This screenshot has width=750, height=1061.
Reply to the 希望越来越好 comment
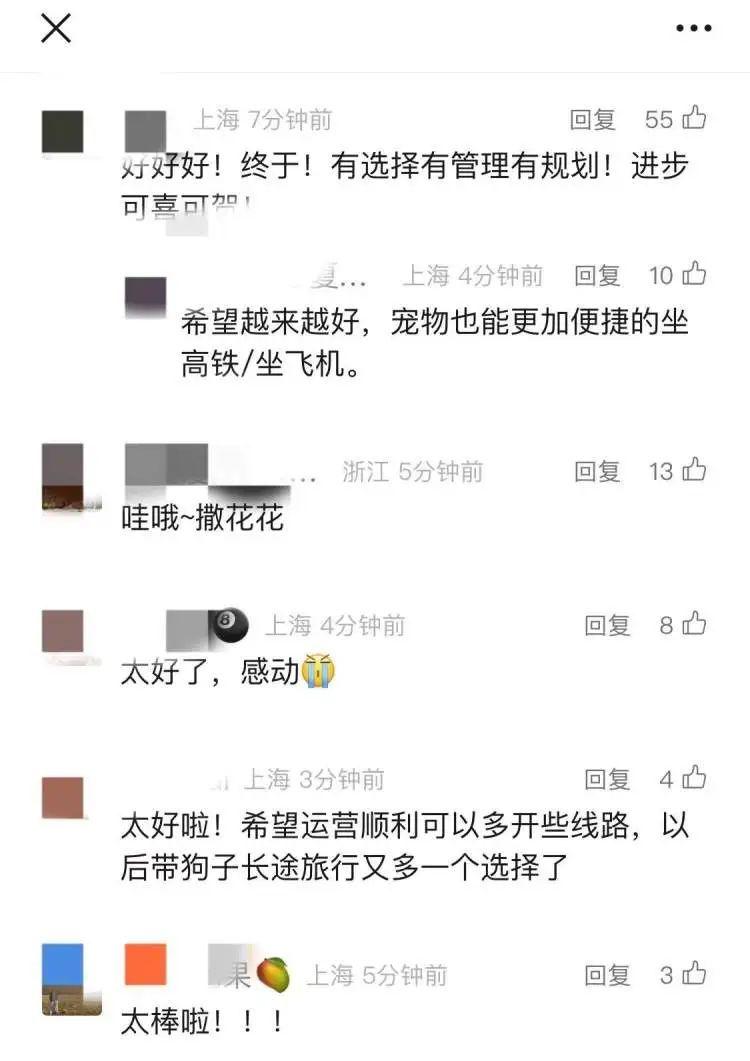[597, 275]
